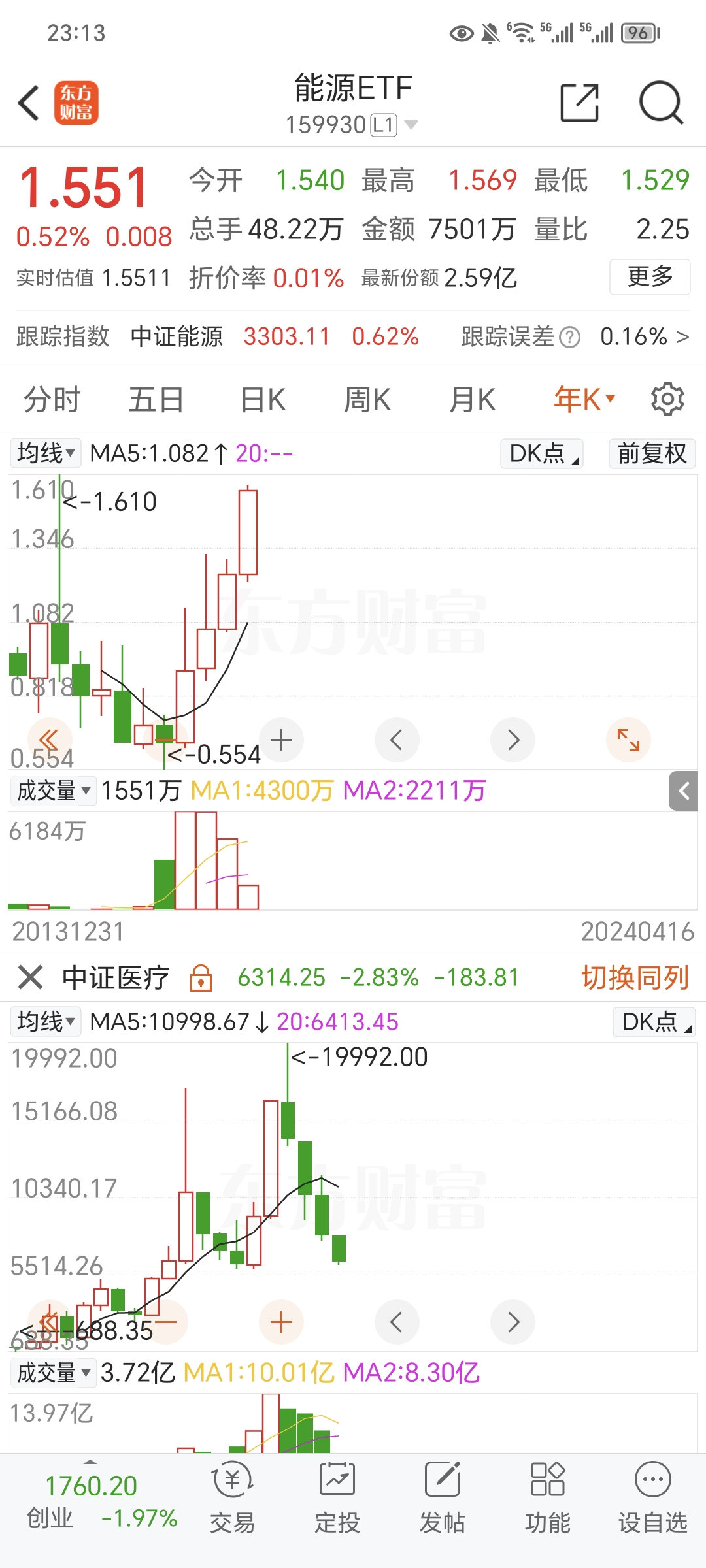Switch to the 分时 chart tab
Screen dimensions: 706x1568
pyautogui.click(x=52, y=400)
